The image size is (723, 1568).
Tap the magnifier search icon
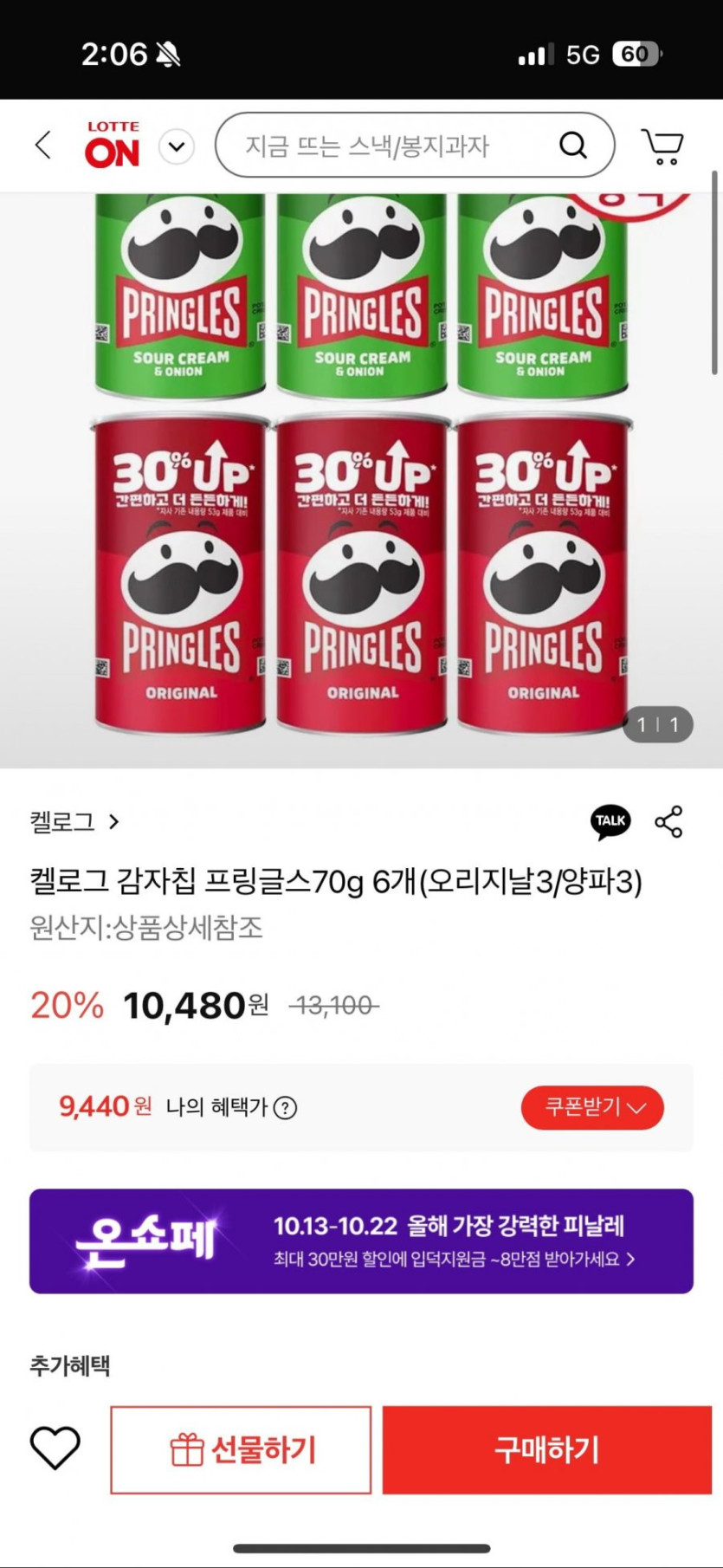(573, 146)
